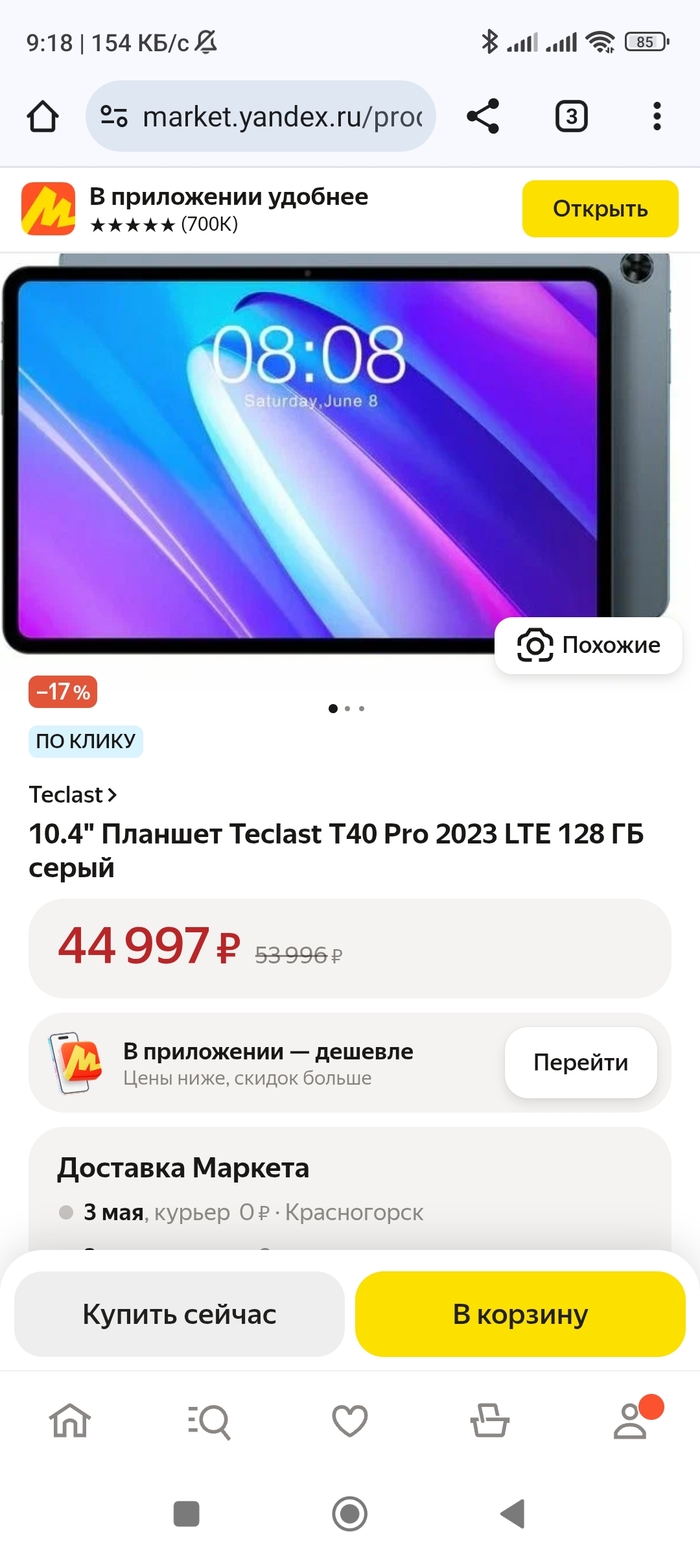Share this page via share icon
Screen dimensions: 700x1556
click(483, 117)
